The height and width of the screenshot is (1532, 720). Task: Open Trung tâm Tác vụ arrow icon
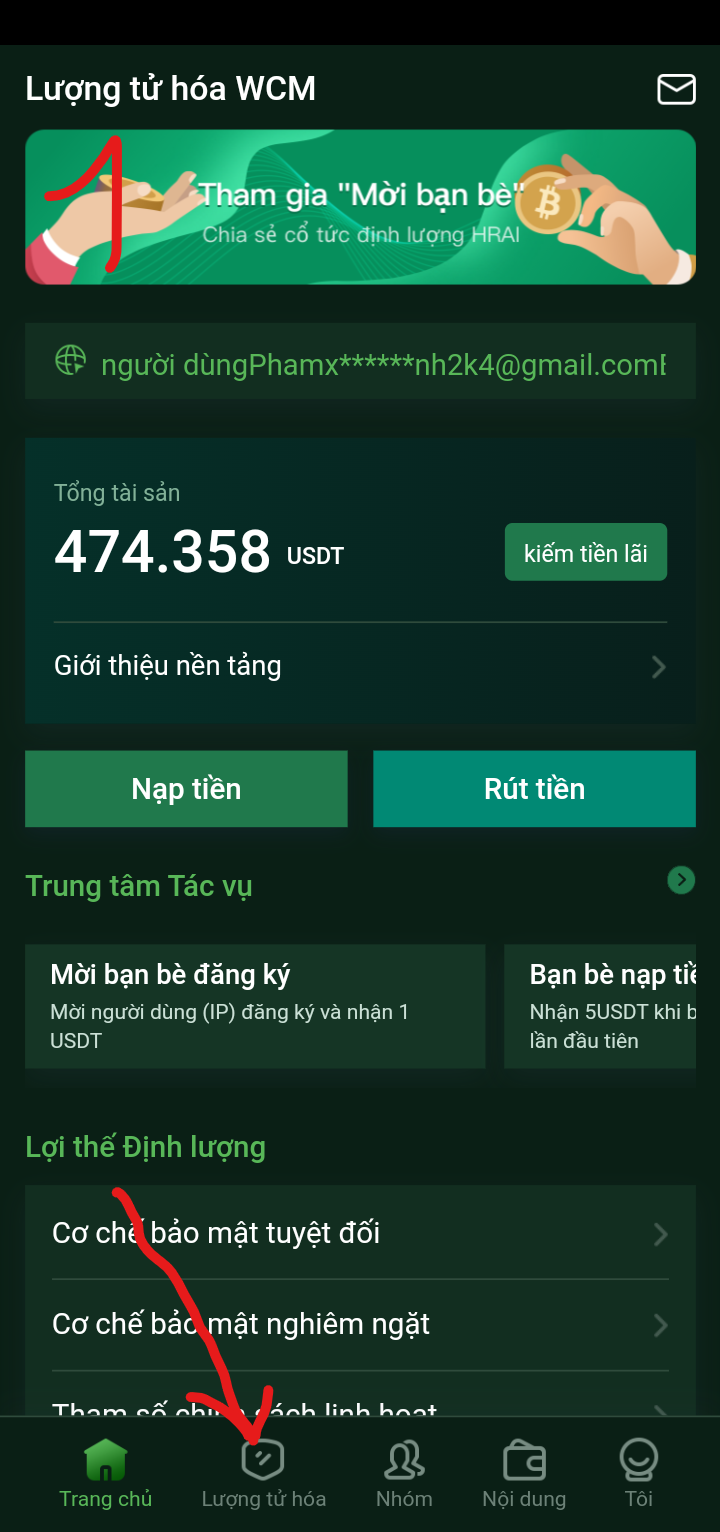pos(681,880)
